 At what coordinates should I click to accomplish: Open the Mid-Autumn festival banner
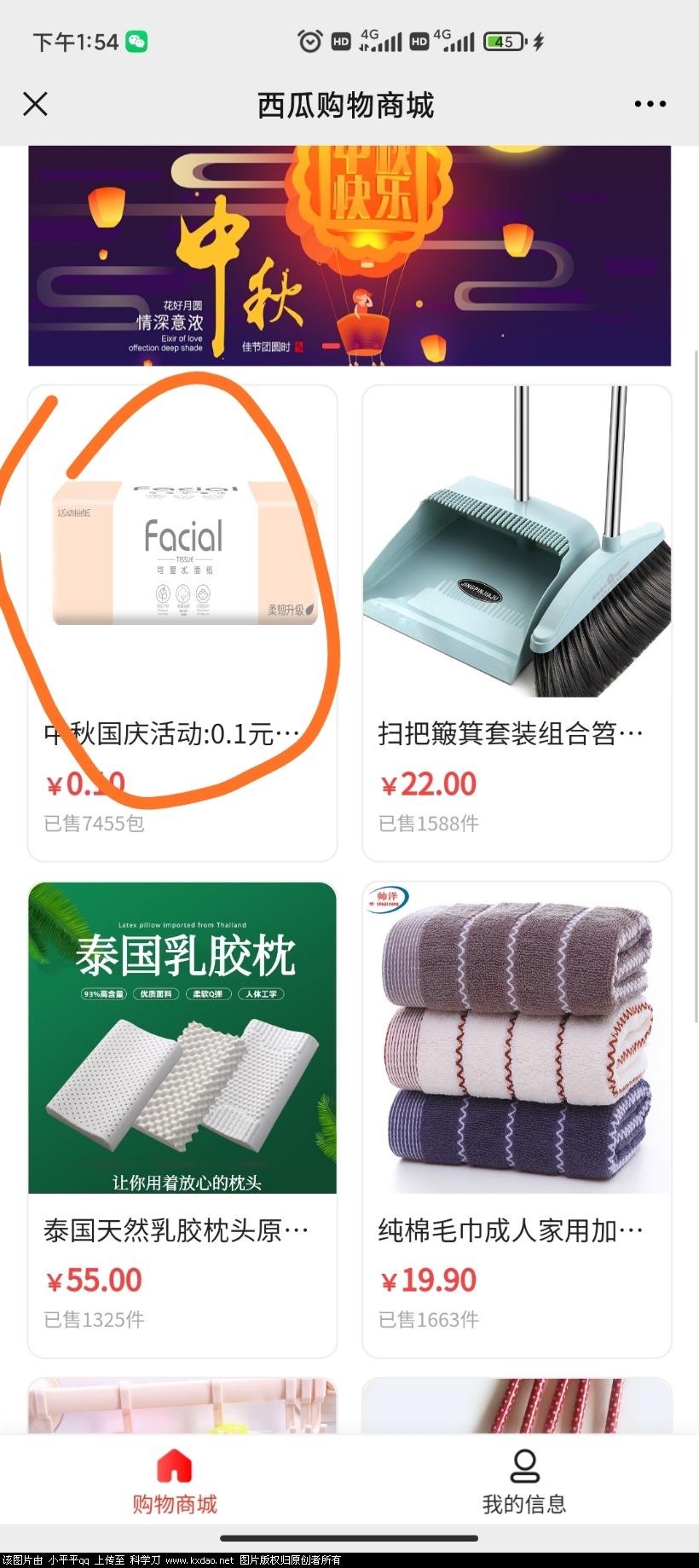pos(349,256)
